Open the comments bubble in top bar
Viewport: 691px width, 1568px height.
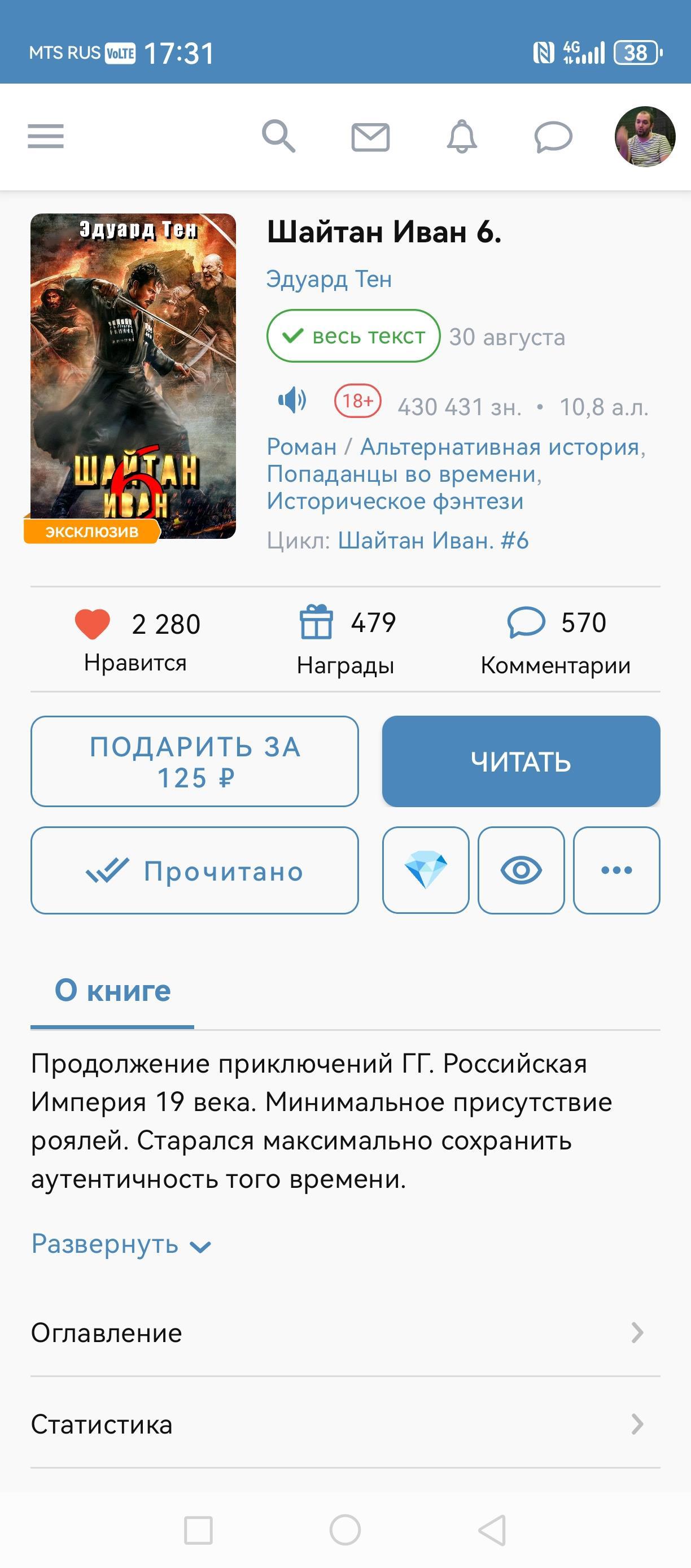553,137
